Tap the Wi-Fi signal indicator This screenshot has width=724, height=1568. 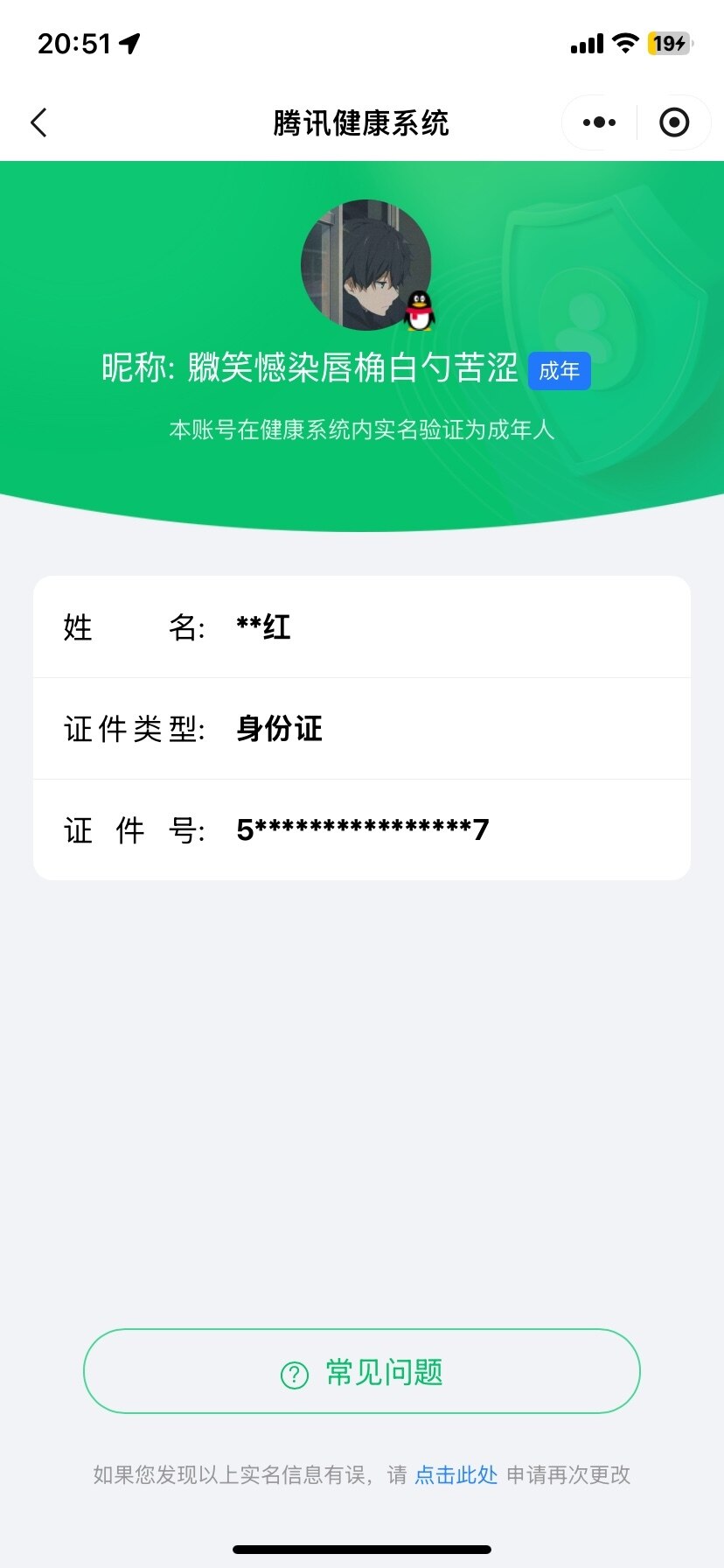pyautogui.click(x=624, y=42)
